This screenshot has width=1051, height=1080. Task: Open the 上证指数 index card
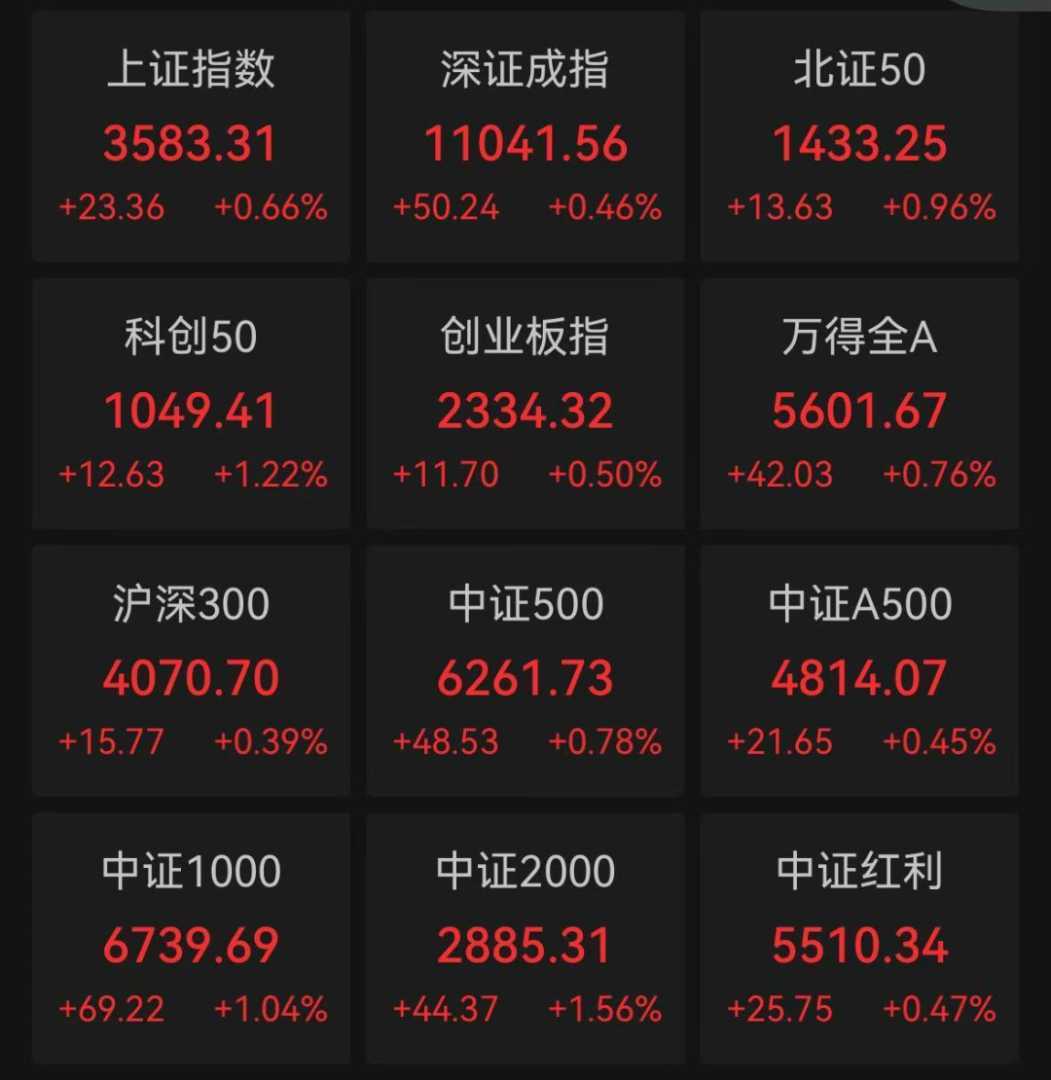point(191,137)
